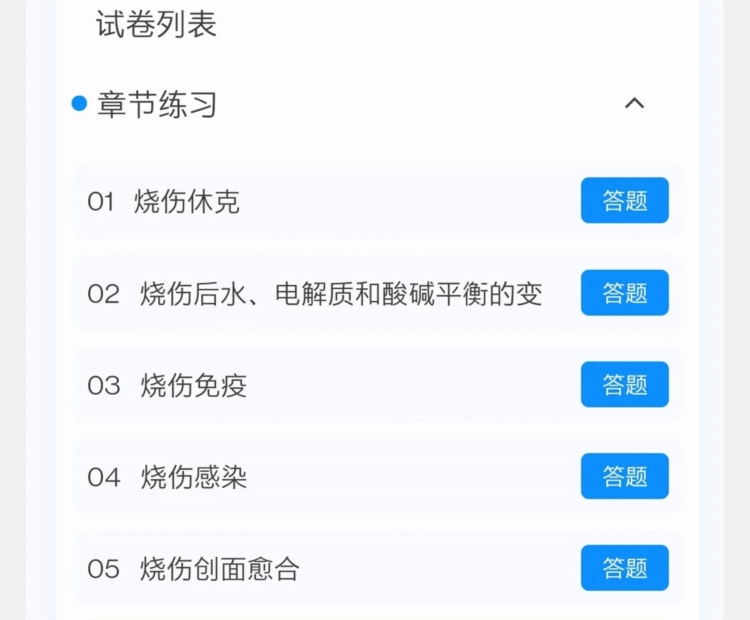This screenshot has height=620, width=750.
Task: Start 答题 for 烧伤后水、电解质和酸碱平衡
Action: click(x=624, y=293)
